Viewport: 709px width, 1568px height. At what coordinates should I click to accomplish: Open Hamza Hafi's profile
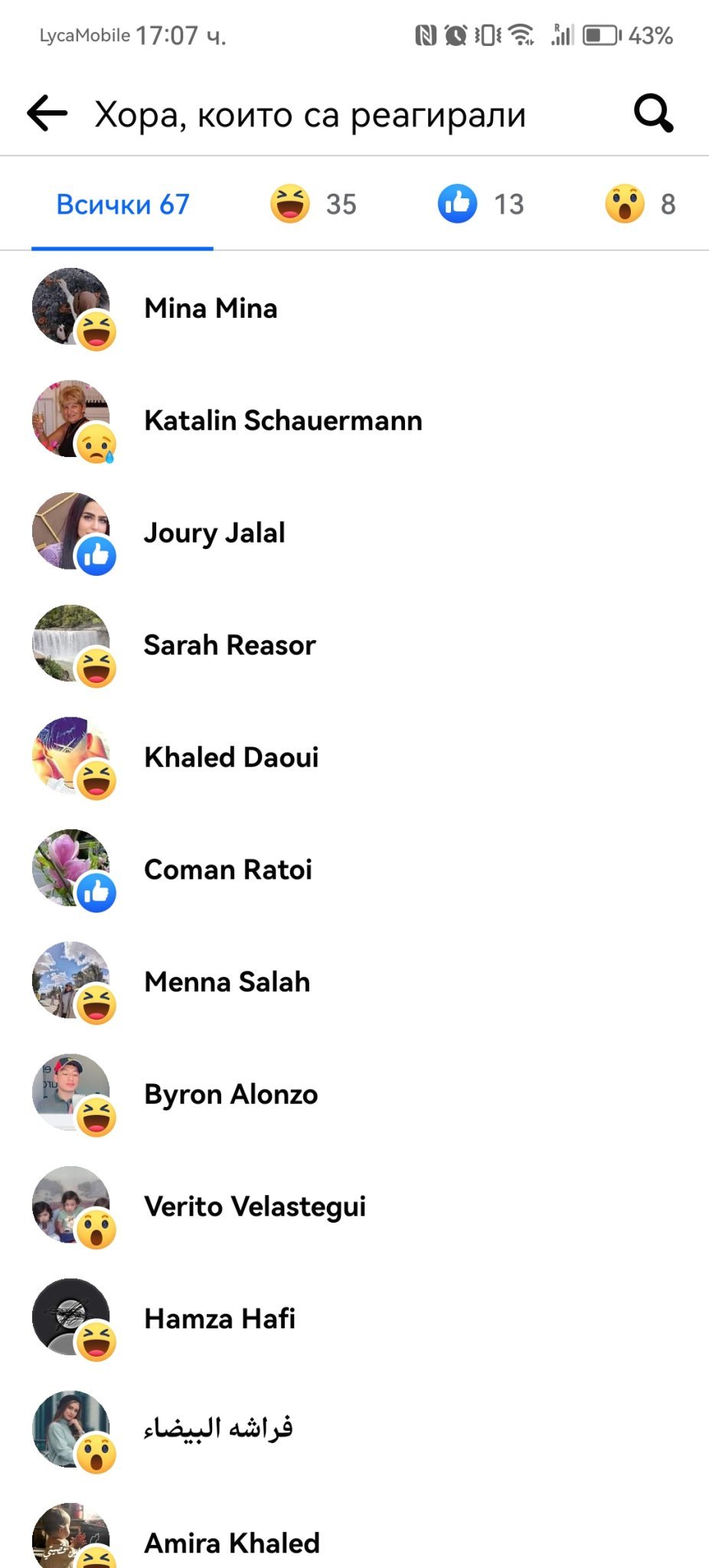pyautogui.click(x=220, y=1319)
